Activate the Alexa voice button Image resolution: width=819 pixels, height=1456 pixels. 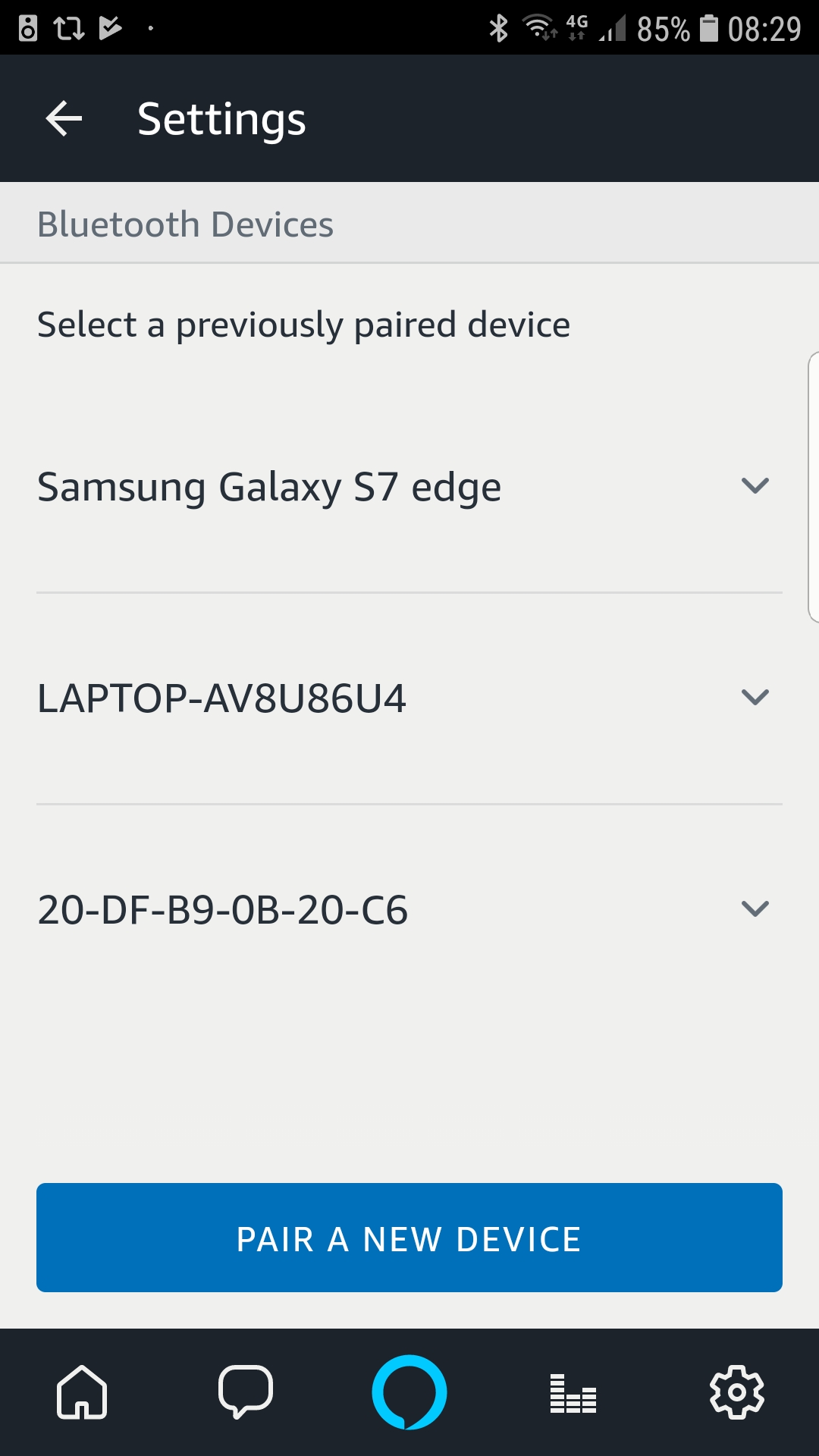(409, 1392)
